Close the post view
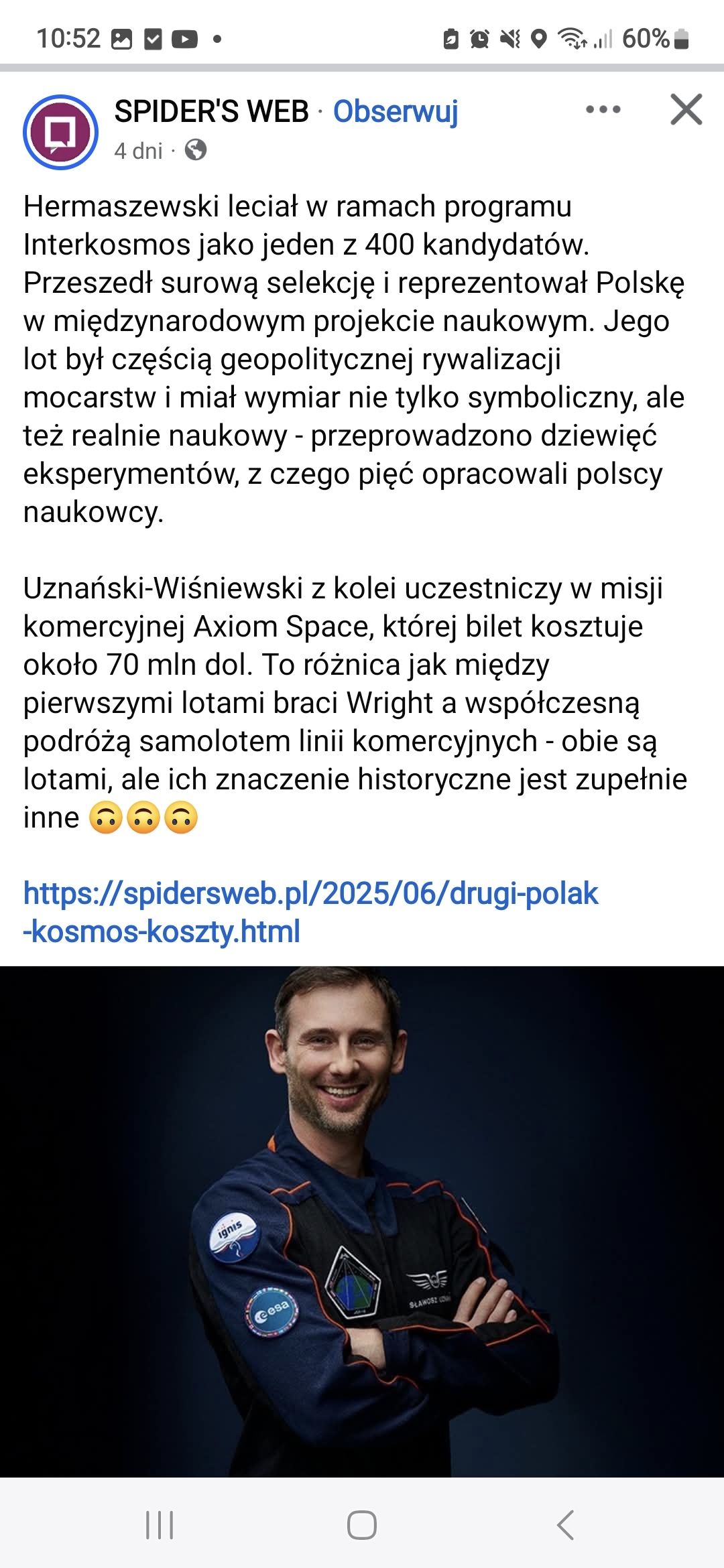 (x=686, y=110)
